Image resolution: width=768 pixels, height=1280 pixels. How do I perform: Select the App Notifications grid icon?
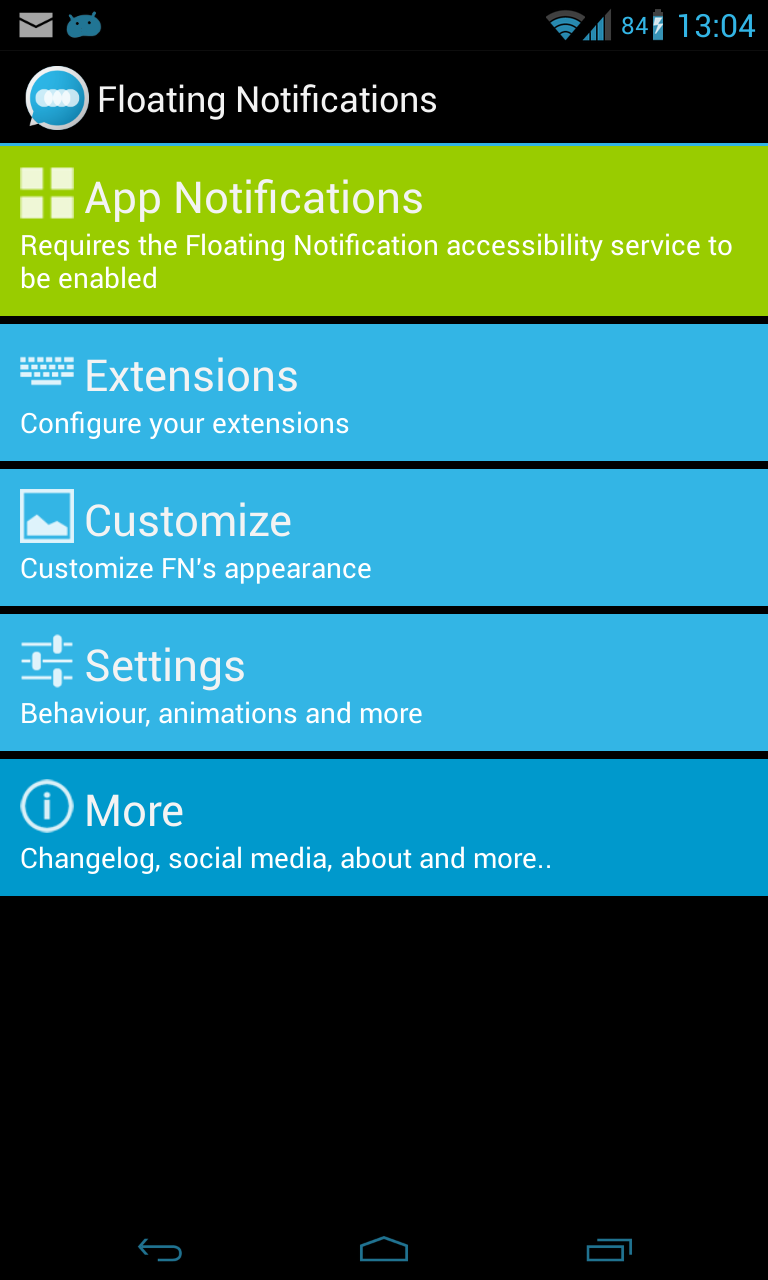coord(46,193)
